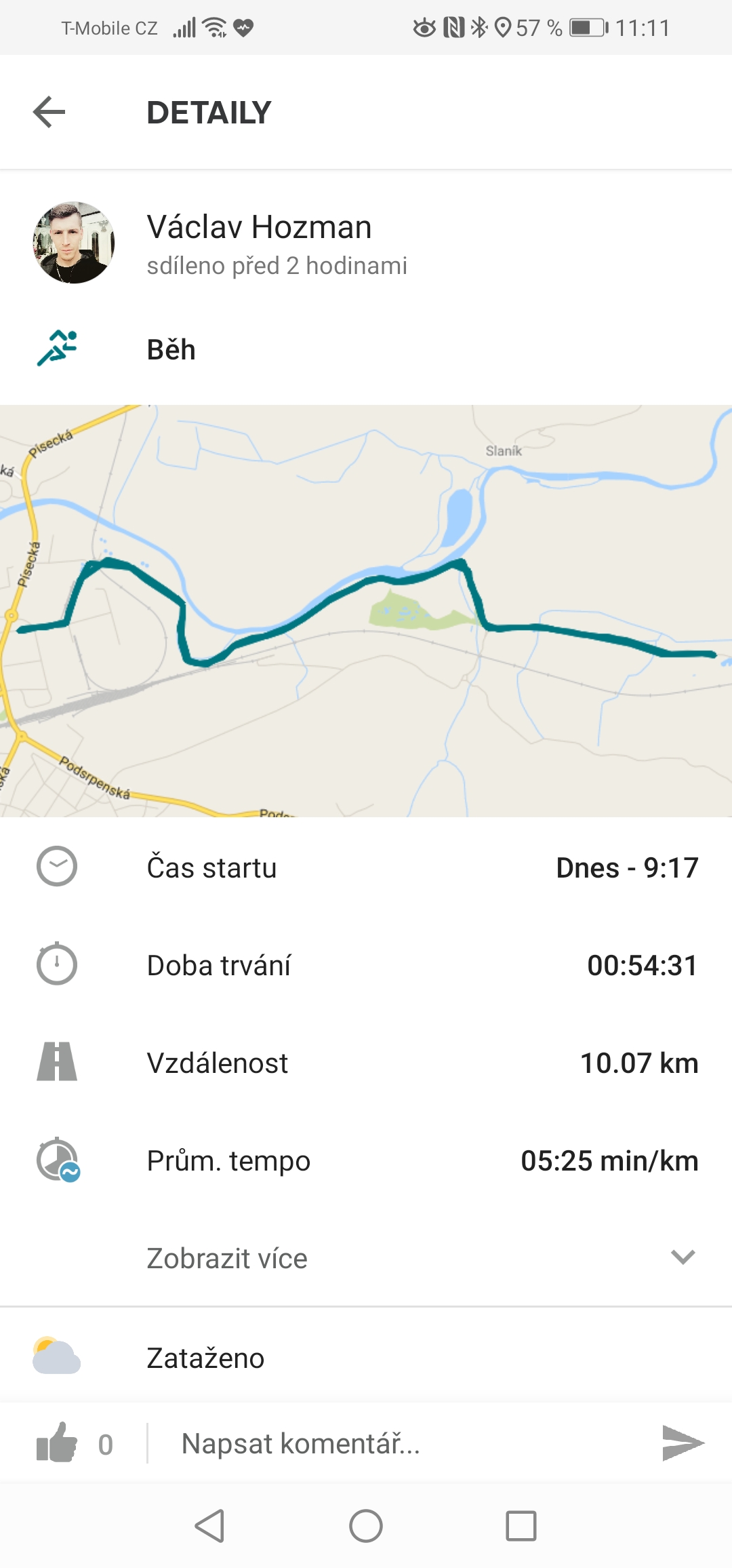Go back using the top arrow
This screenshot has height=1568, width=732.
pos(49,112)
